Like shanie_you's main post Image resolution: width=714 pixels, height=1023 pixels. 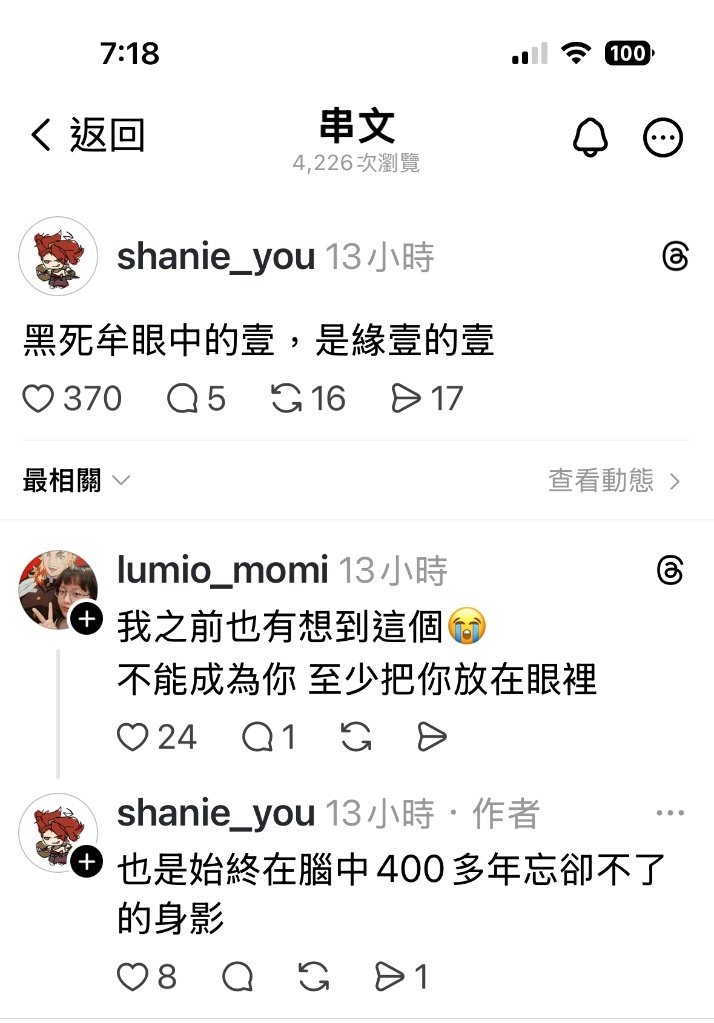[39, 399]
